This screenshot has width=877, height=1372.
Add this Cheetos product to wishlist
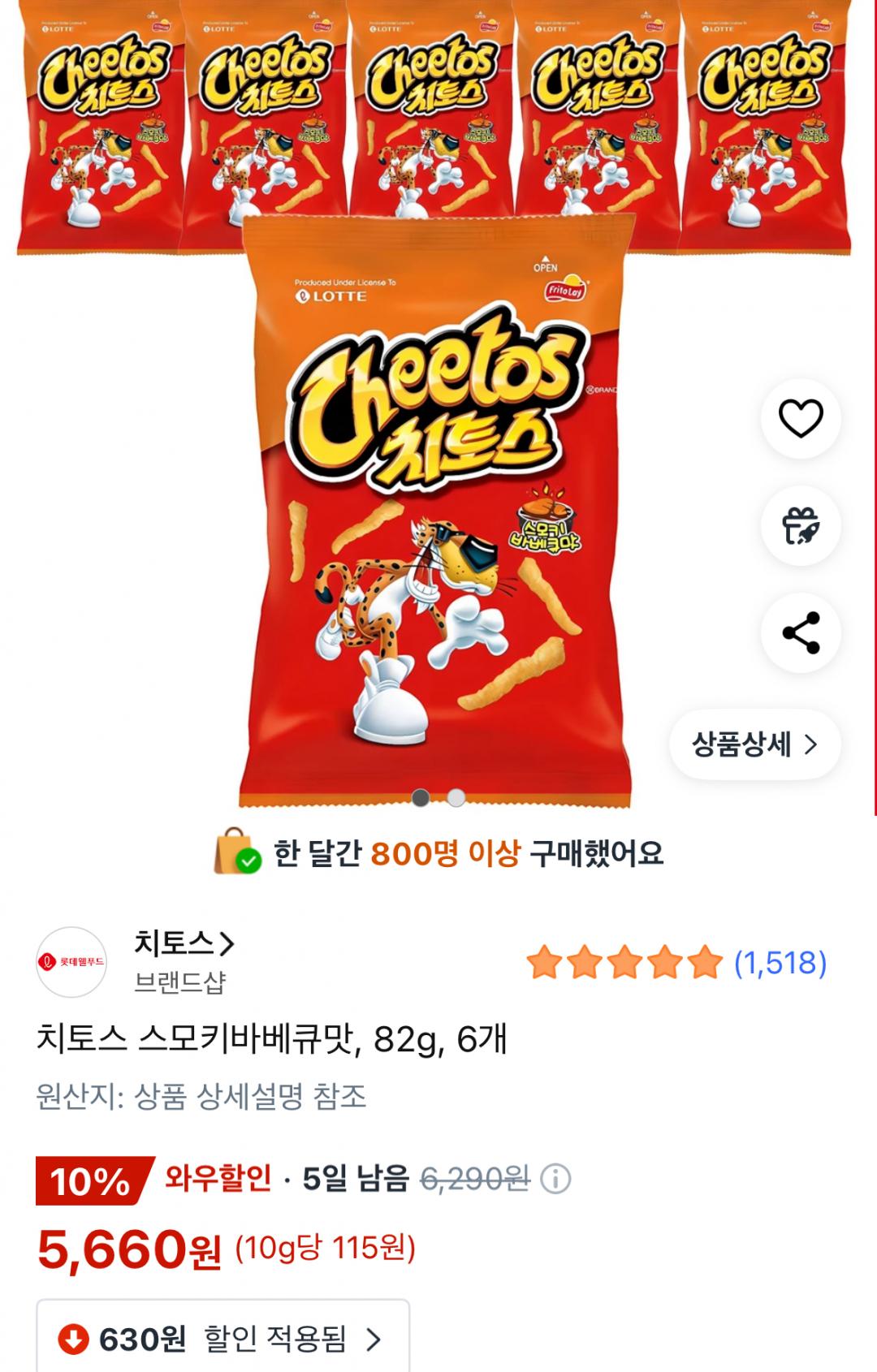pyautogui.click(x=801, y=418)
